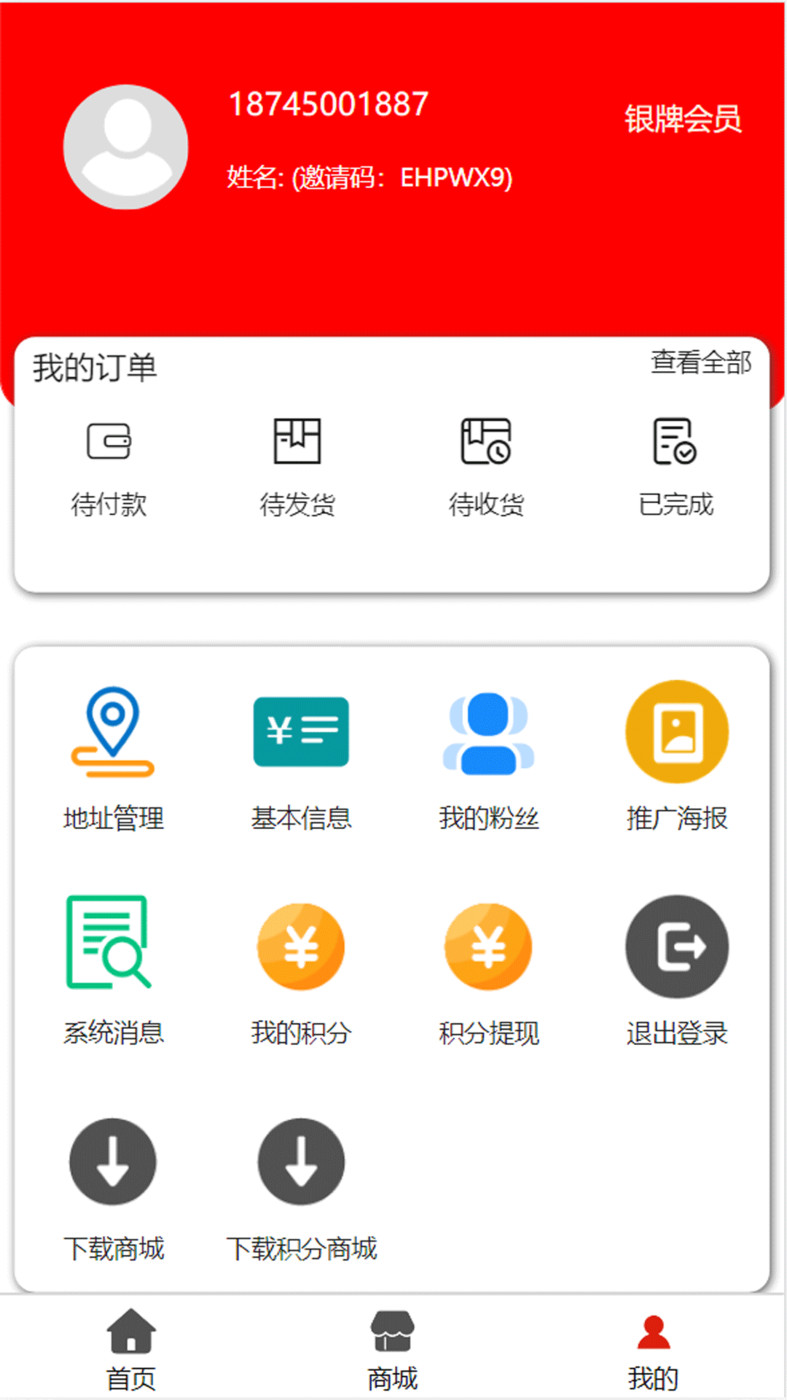Tap the 银牌会员 membership label
This screenshot has width=787, height=1400.
click(x=684, y=118)
